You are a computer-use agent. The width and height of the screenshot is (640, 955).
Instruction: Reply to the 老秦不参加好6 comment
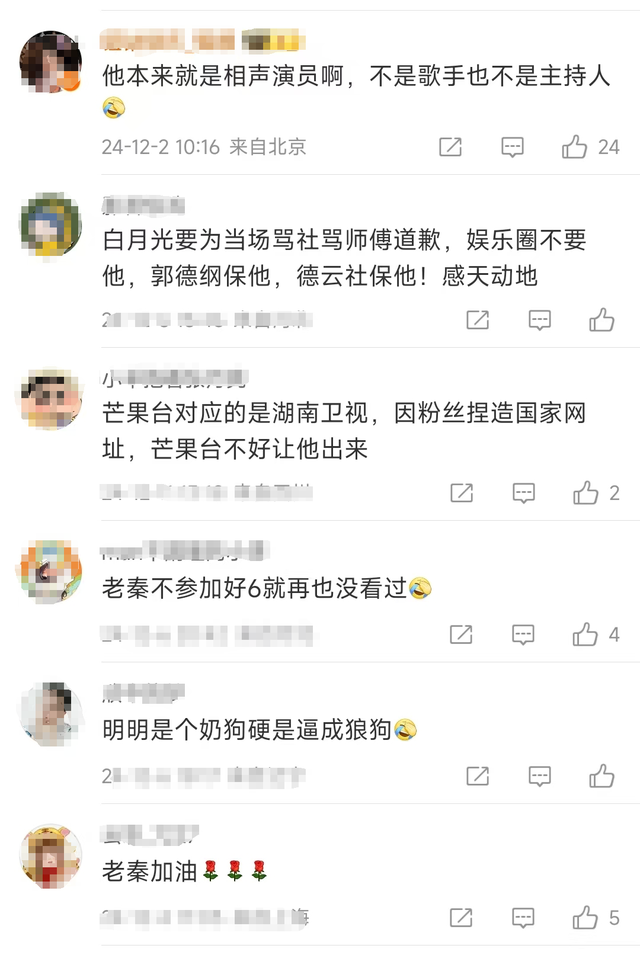point(524,634)
